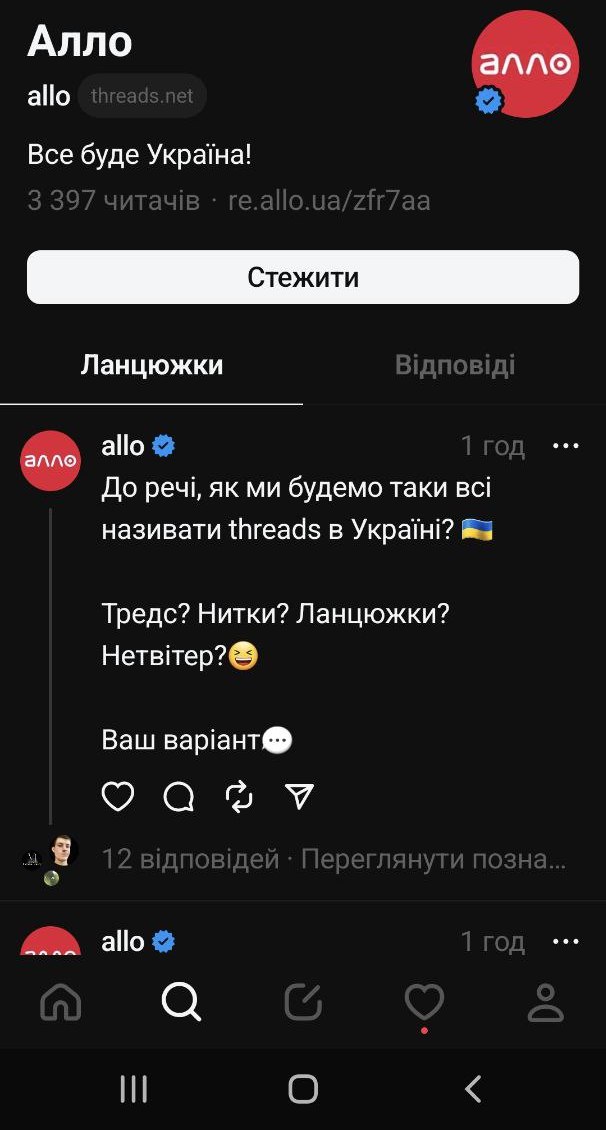Open the threads.net badge

coord(141,96)
